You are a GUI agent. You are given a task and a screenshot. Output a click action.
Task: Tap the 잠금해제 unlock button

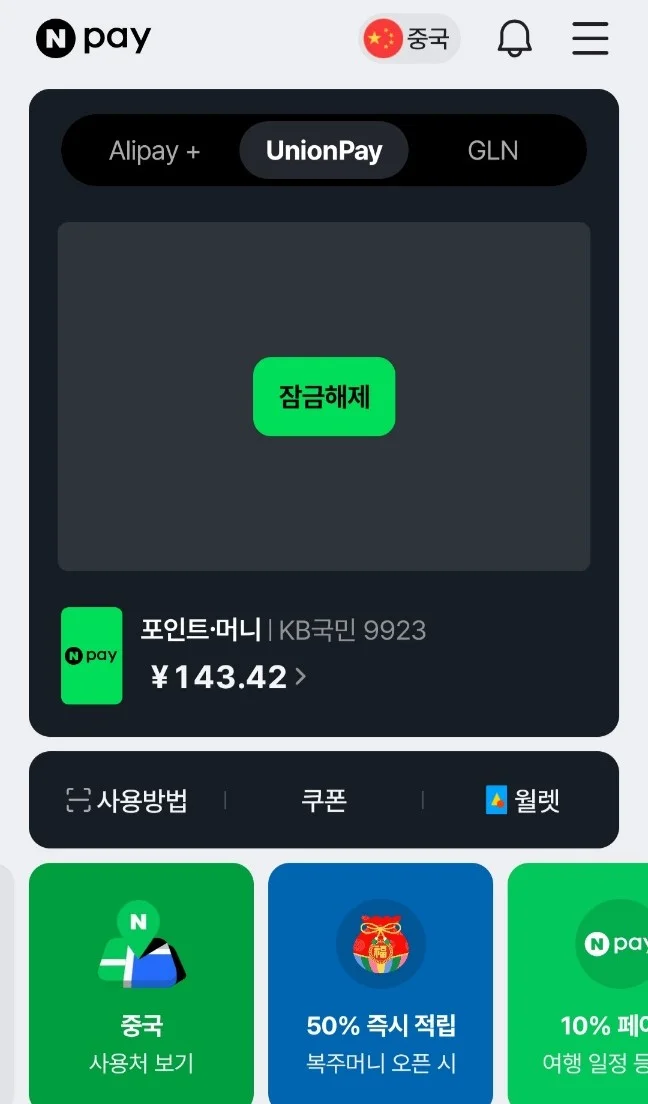(x=324, y=396)
